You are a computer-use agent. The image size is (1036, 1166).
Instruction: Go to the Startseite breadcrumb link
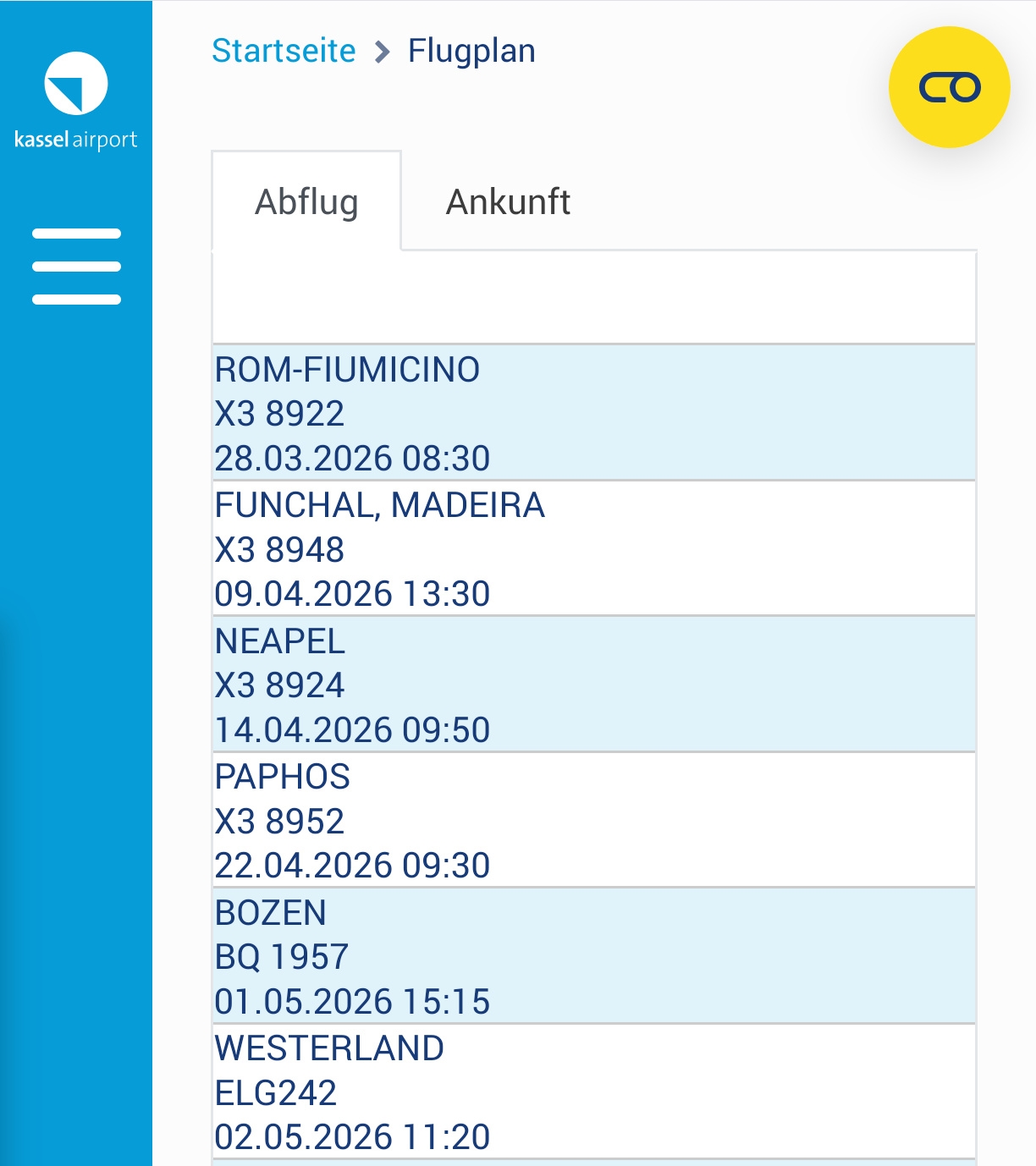pyautogui.click(x=284, y=51)
